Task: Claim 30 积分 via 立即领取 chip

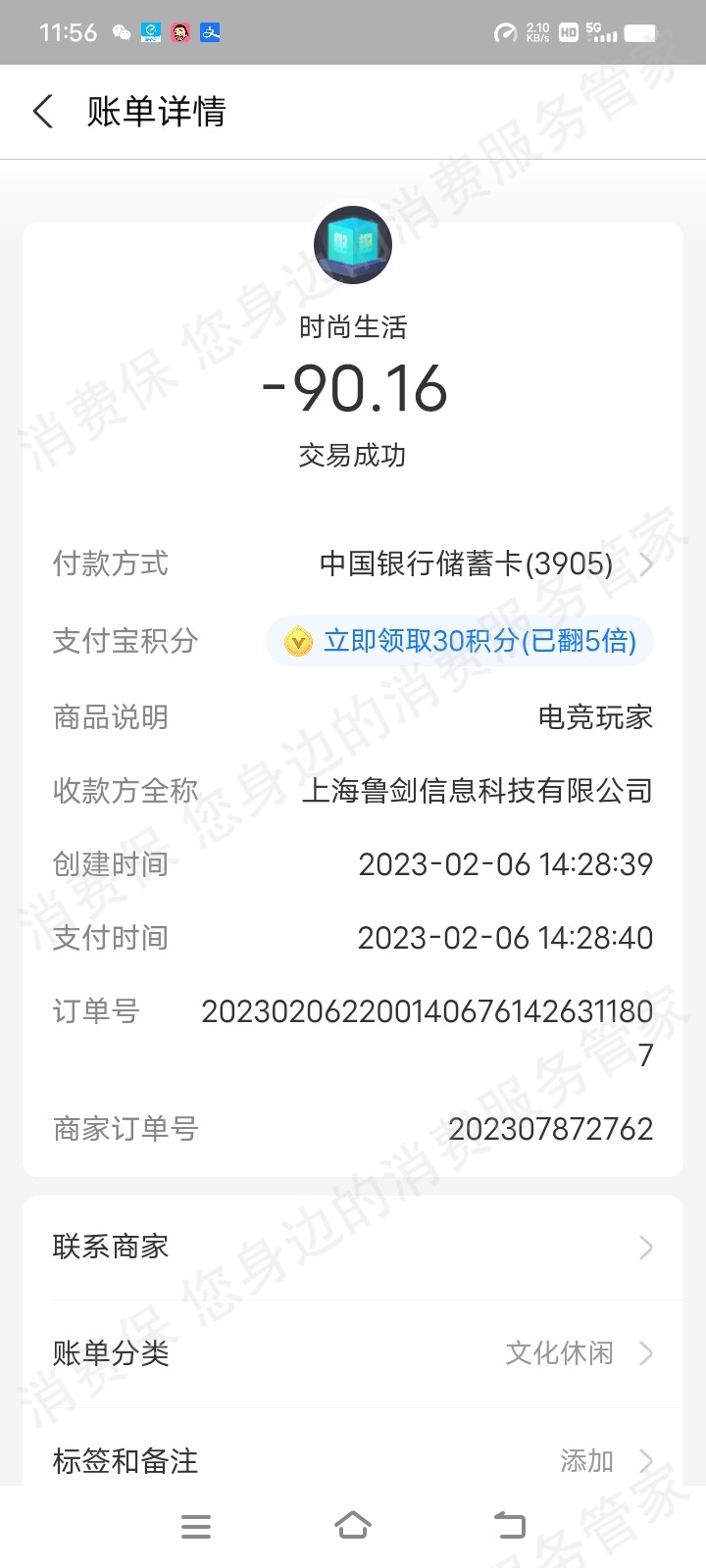Action: 459,641
